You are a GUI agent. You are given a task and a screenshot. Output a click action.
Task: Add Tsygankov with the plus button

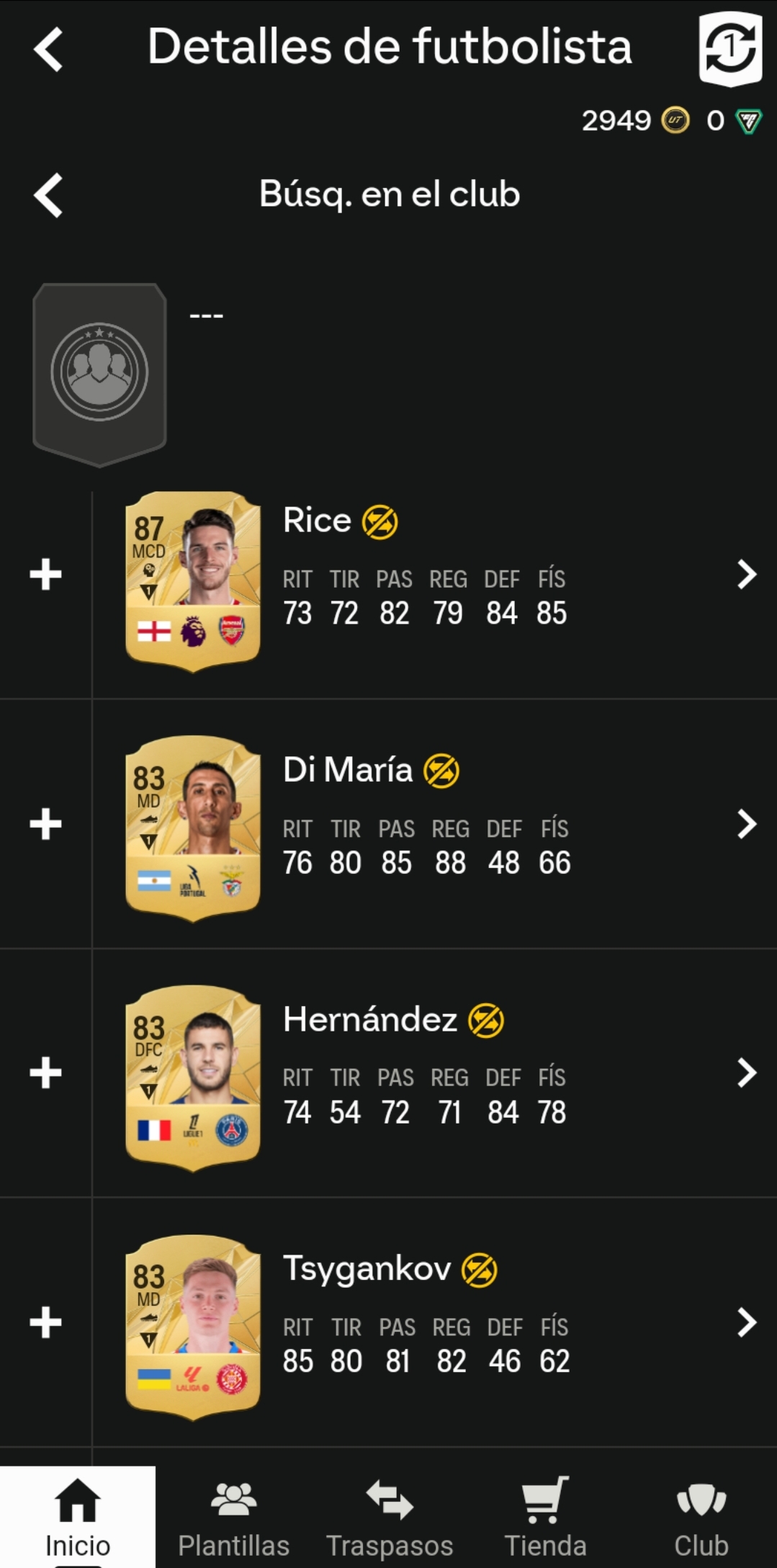(45, 1322)
